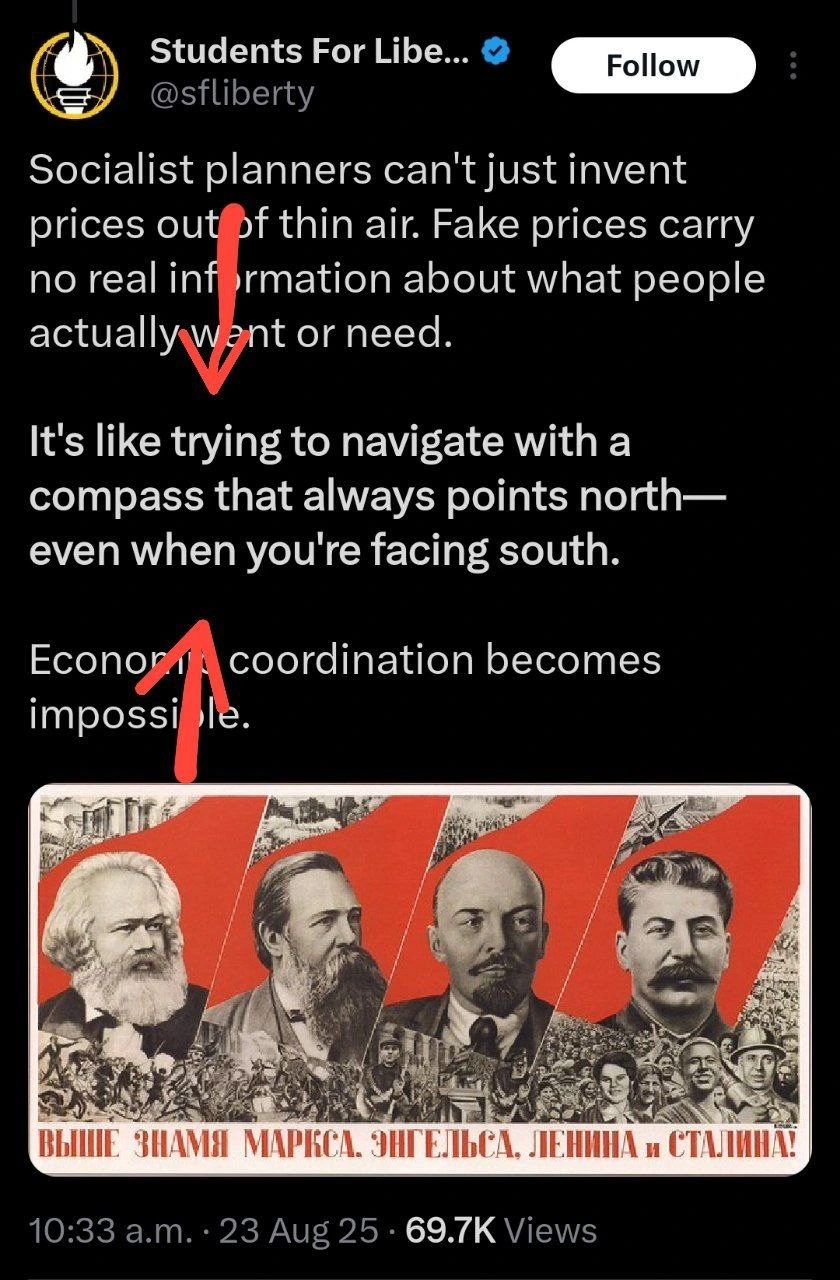
Task: Follow the Students For Liberty account
Action: pos(652,66)
